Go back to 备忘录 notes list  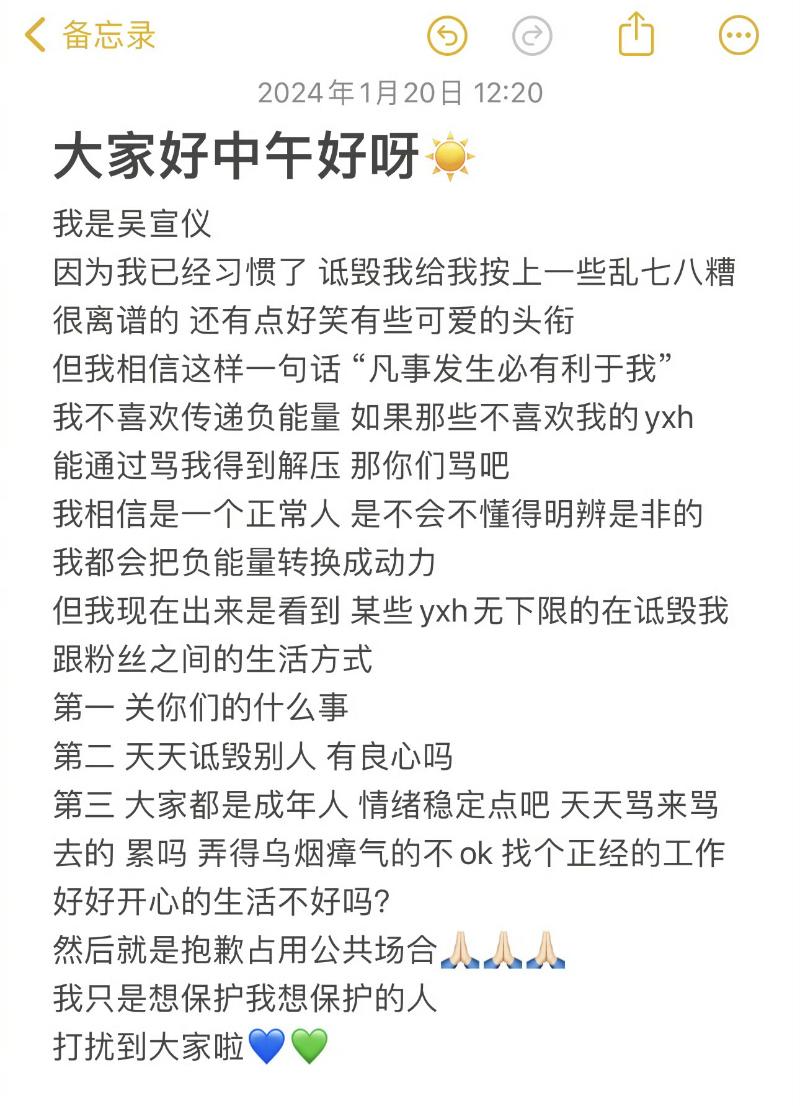coord(90,36)
